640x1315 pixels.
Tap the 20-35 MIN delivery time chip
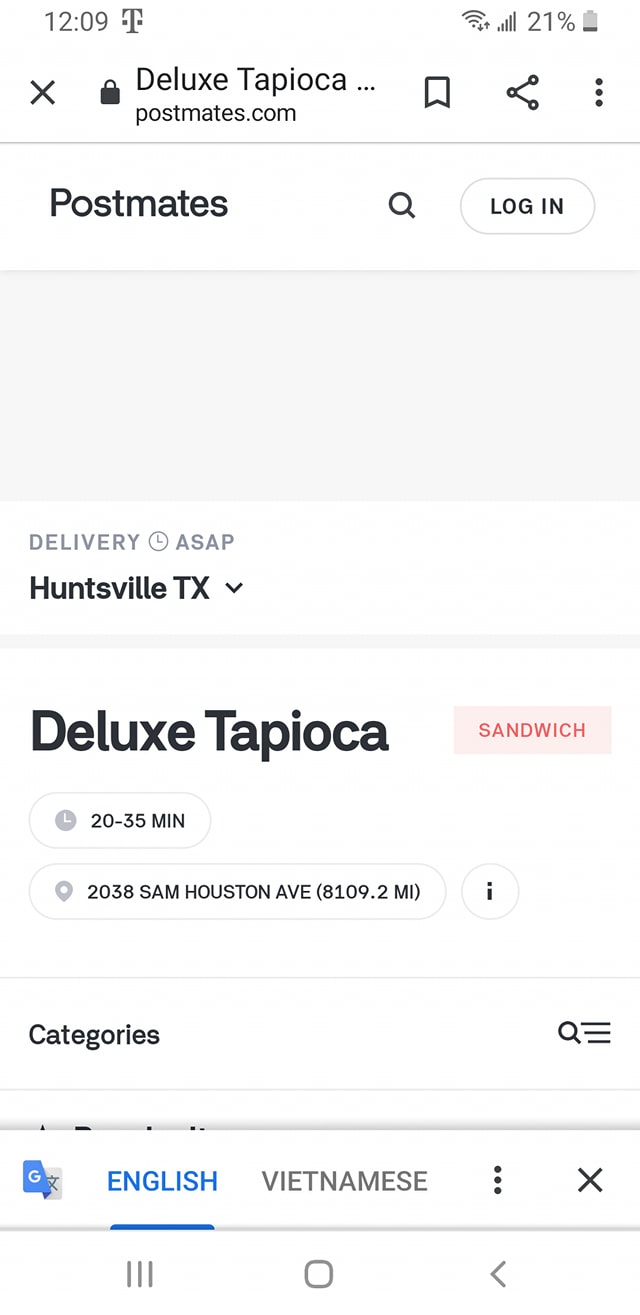tap(120, 821)
